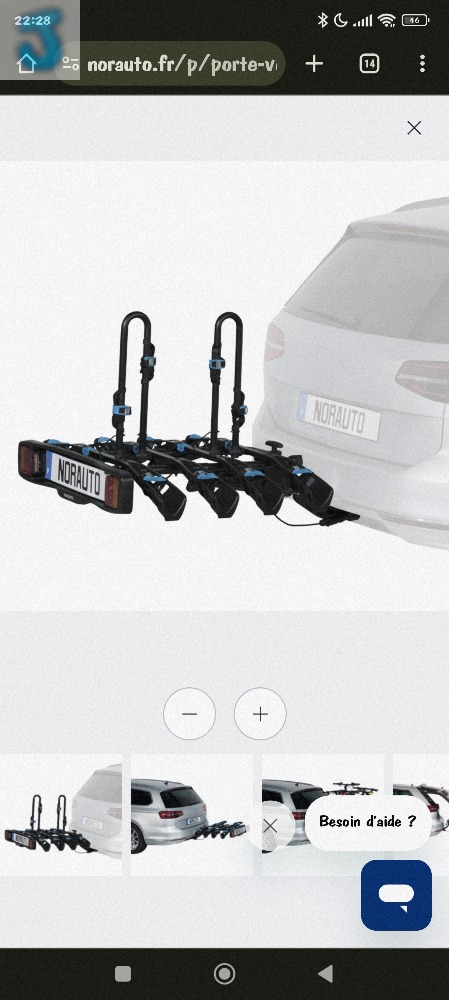Tap the norauto.fr address bar
This screenshot has height=1000, width=449.
(x=172, y=64)
